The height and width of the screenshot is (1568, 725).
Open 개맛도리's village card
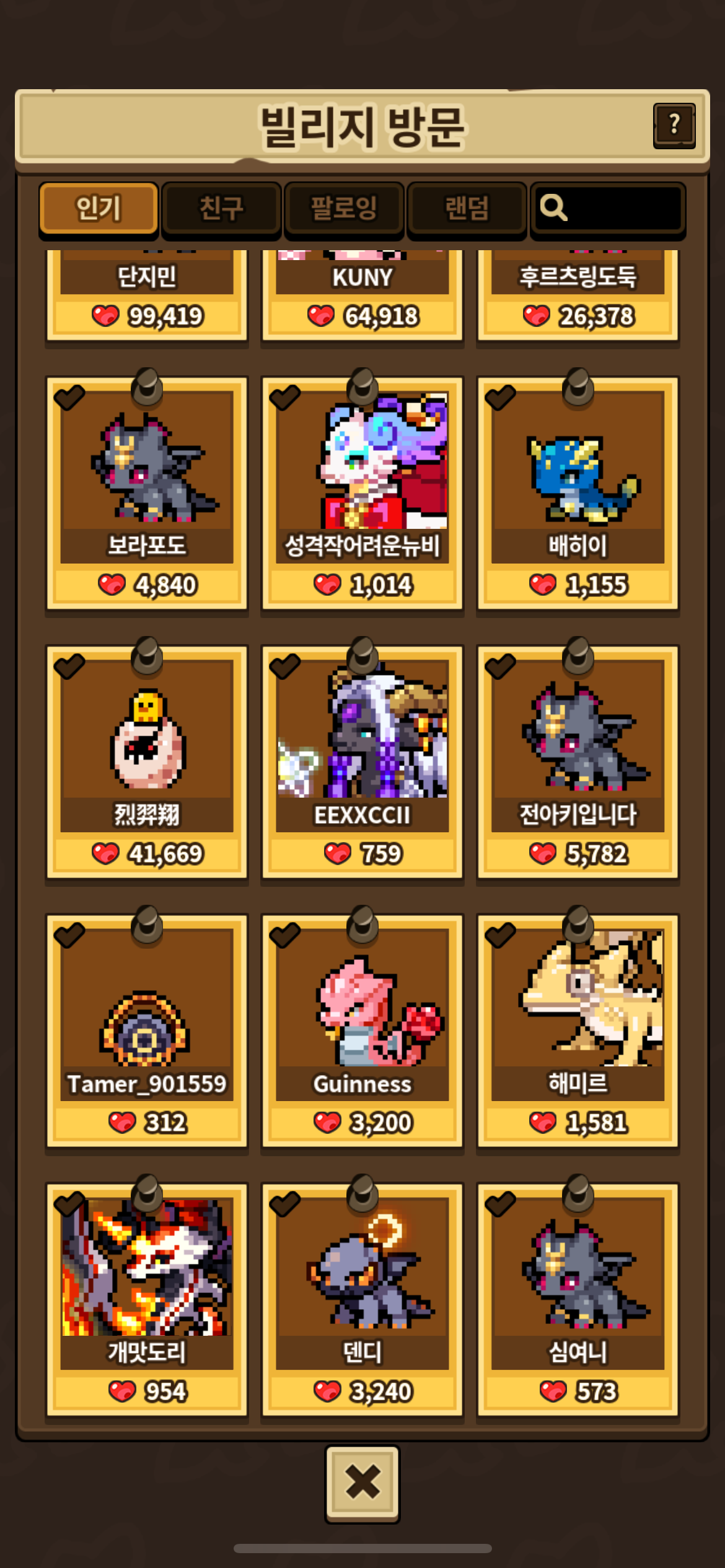[147, 1297]
